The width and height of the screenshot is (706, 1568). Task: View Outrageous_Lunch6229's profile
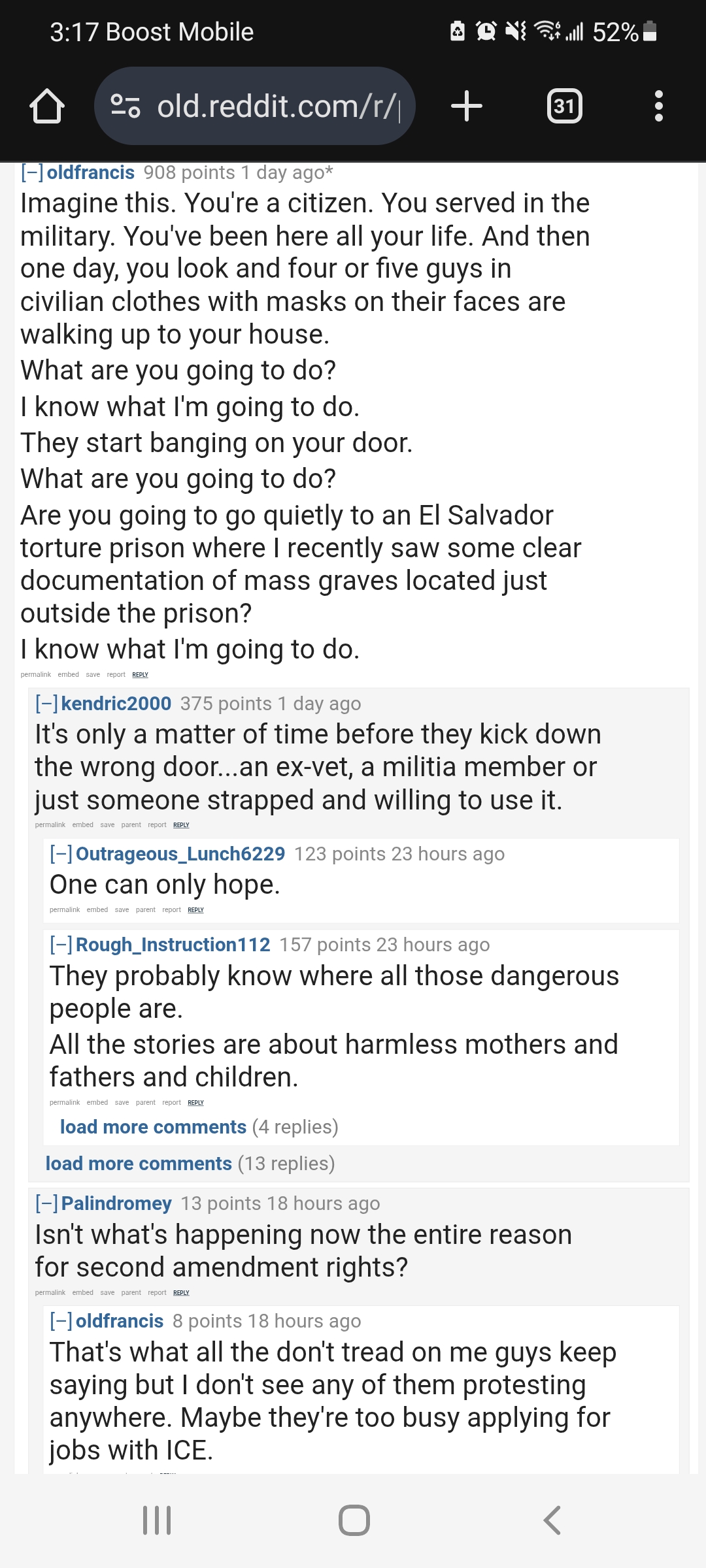pyautogui.click(x=180, y=854)
